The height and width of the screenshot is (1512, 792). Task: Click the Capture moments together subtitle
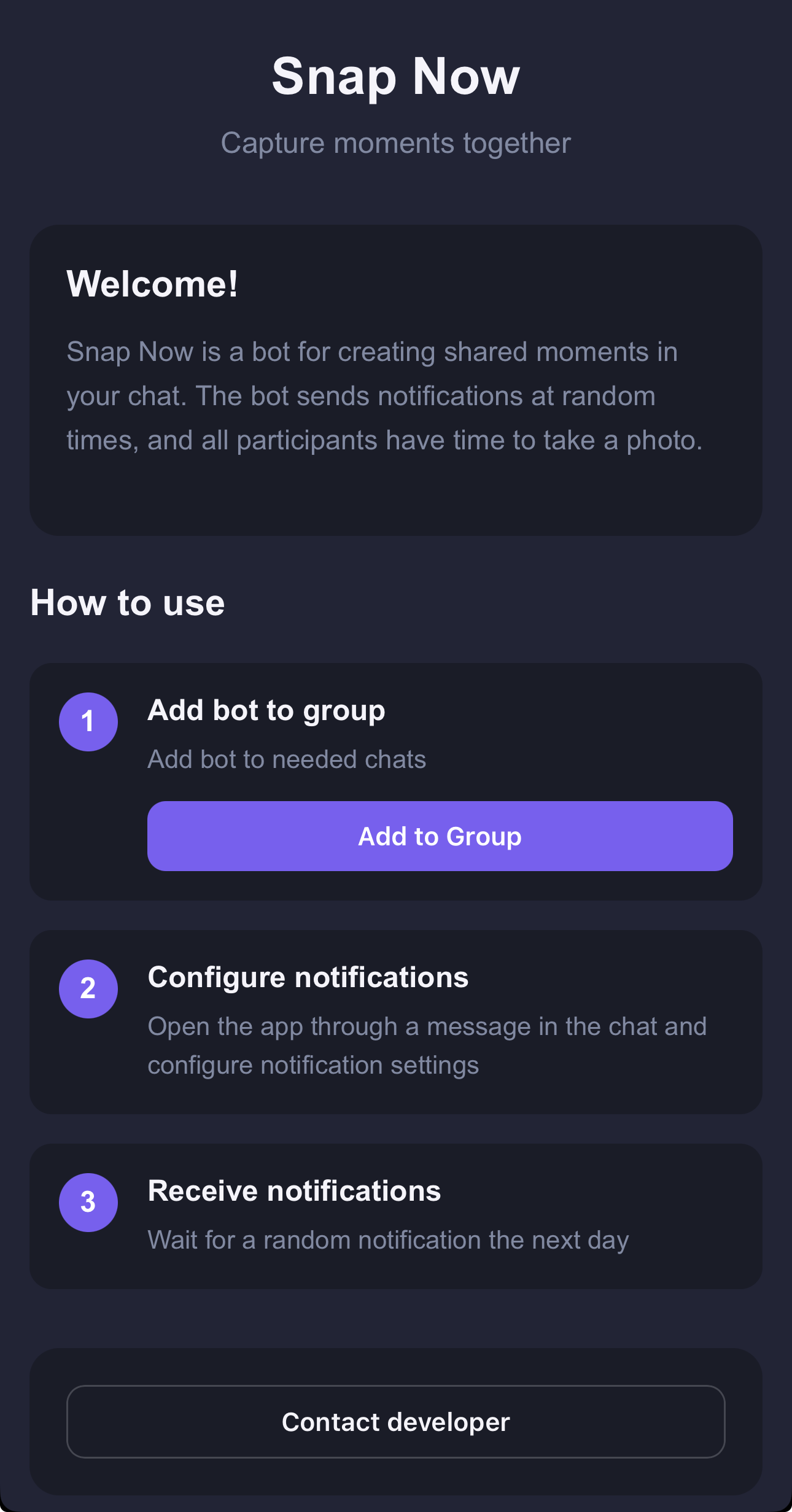pyautogui.click(x=396, y=142)
